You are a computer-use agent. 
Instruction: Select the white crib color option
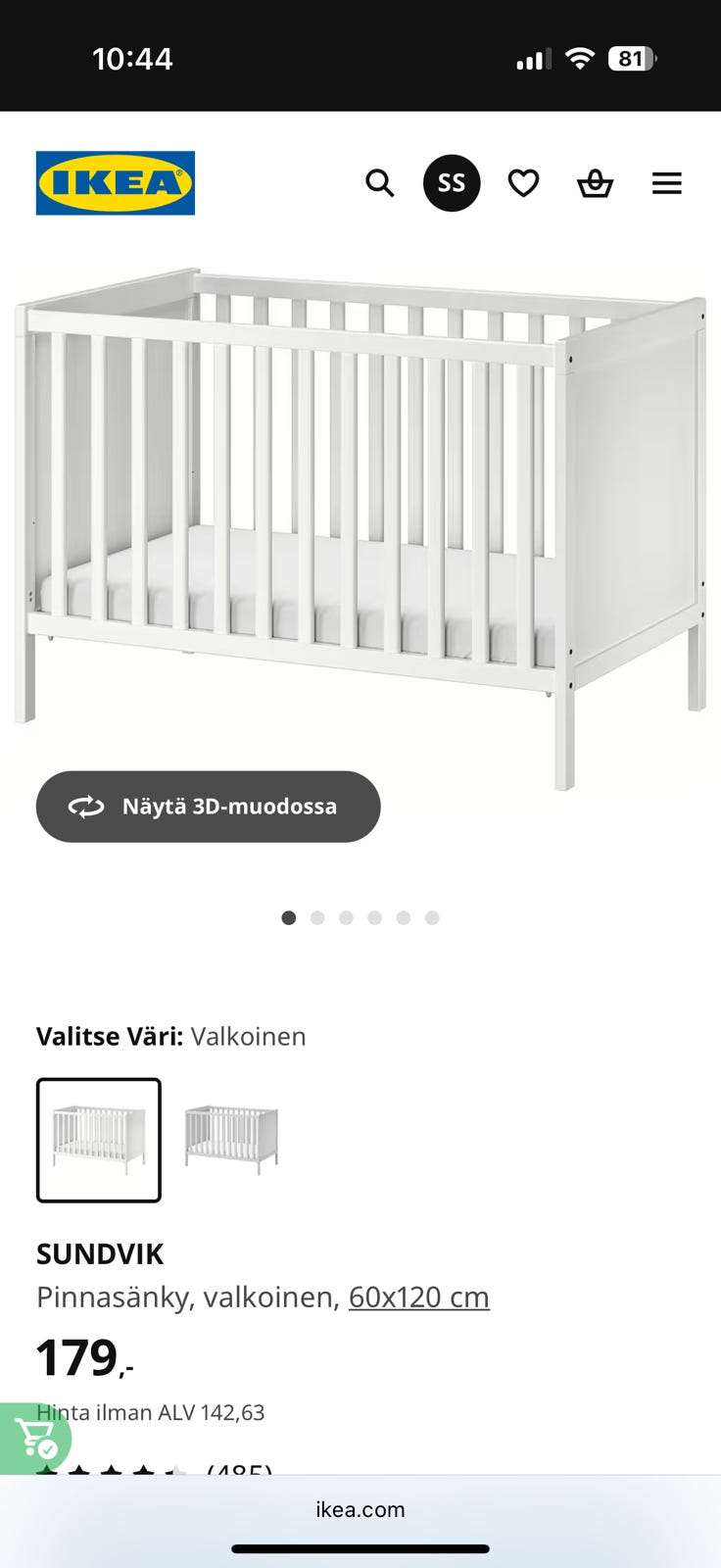(x=99, y=1140)
